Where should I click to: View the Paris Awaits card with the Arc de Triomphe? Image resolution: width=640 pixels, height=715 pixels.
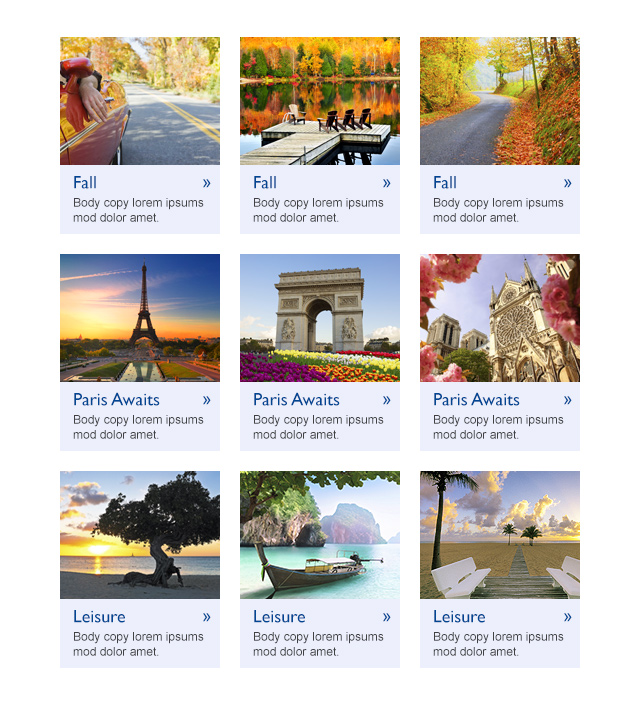[320, 352]
